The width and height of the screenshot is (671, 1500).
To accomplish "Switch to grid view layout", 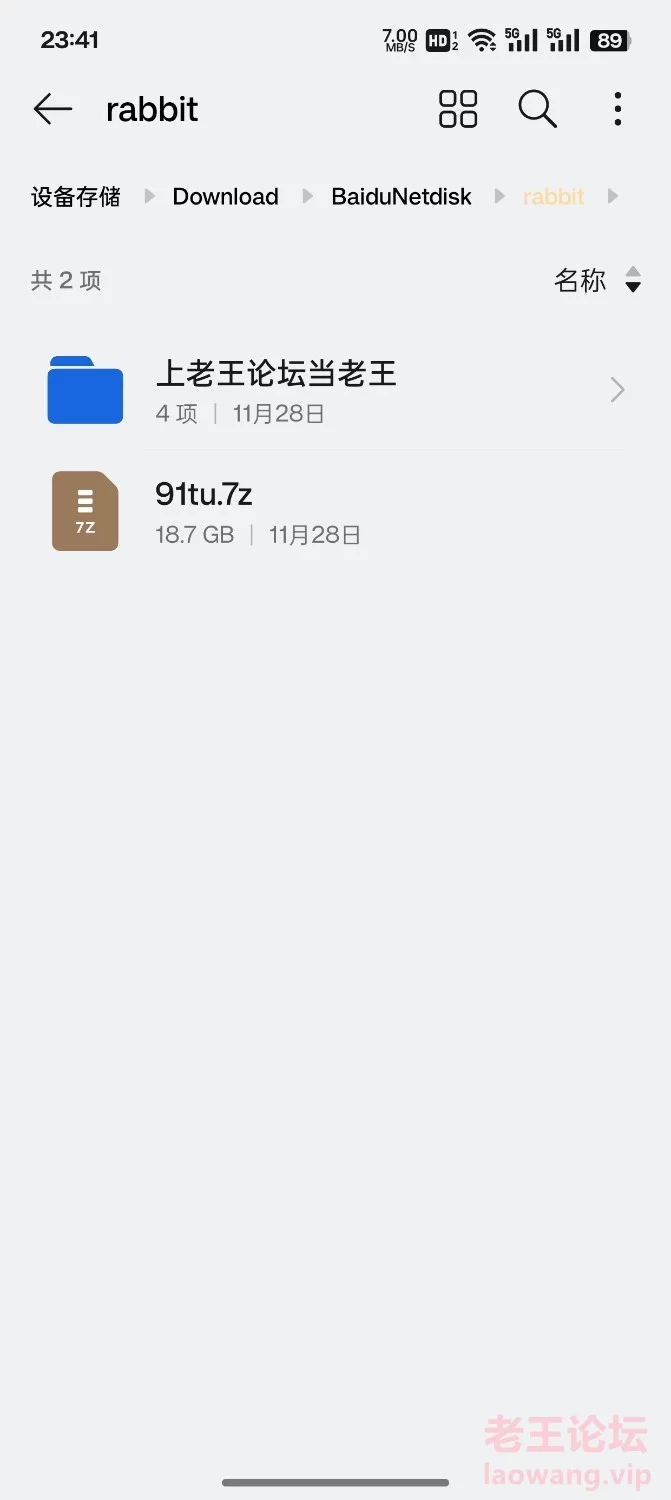I will click(458, 109).
